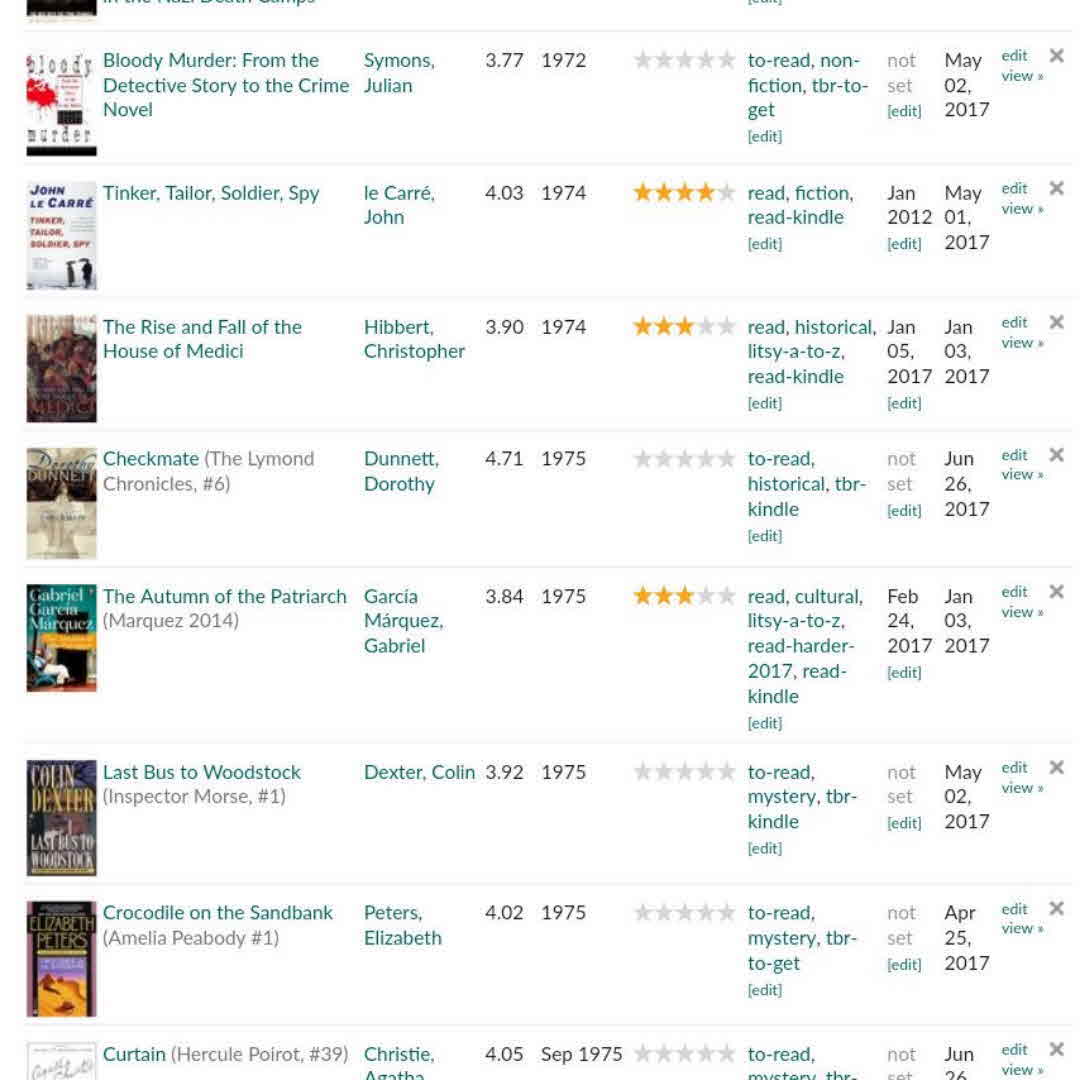Remove Crocodile on the Sandbank from shelf

pos(1056,908)
